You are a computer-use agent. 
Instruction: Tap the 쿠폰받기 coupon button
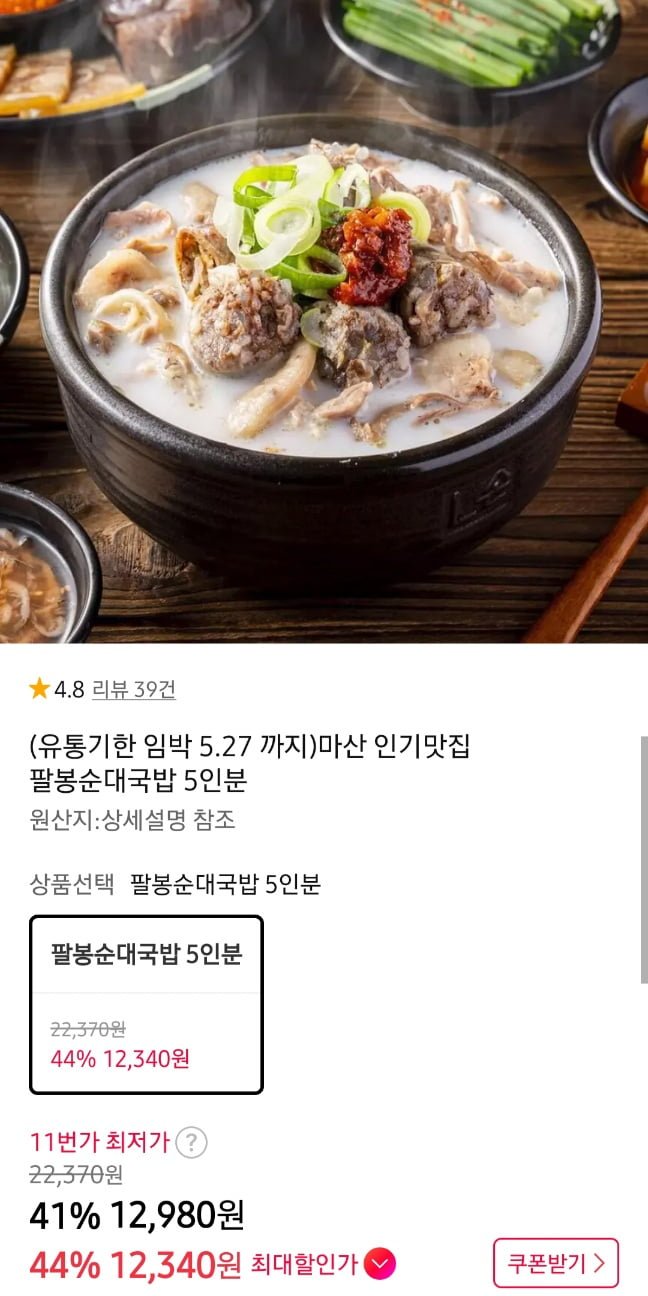[x=555, y=1263]
